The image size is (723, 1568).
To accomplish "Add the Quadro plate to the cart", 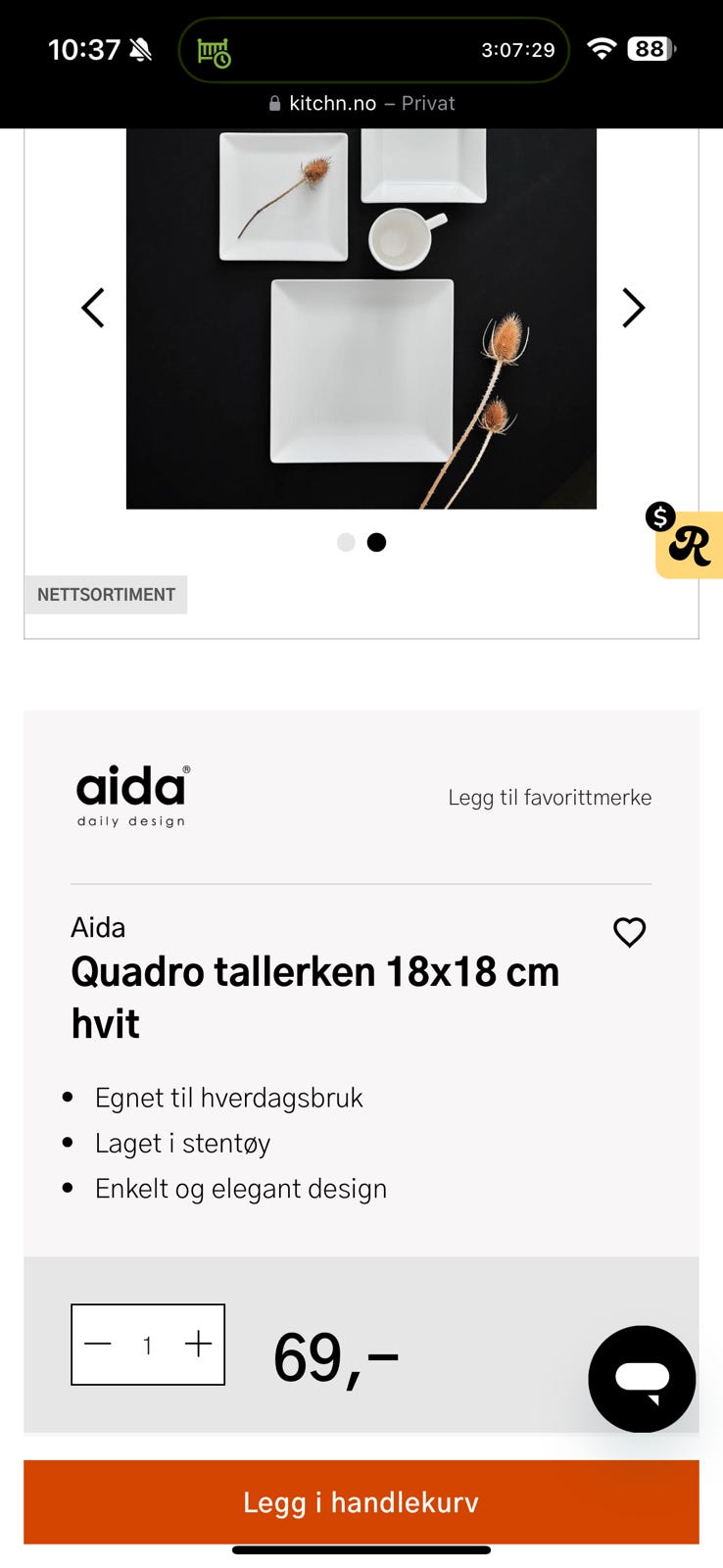I will tap(361, 1502).
